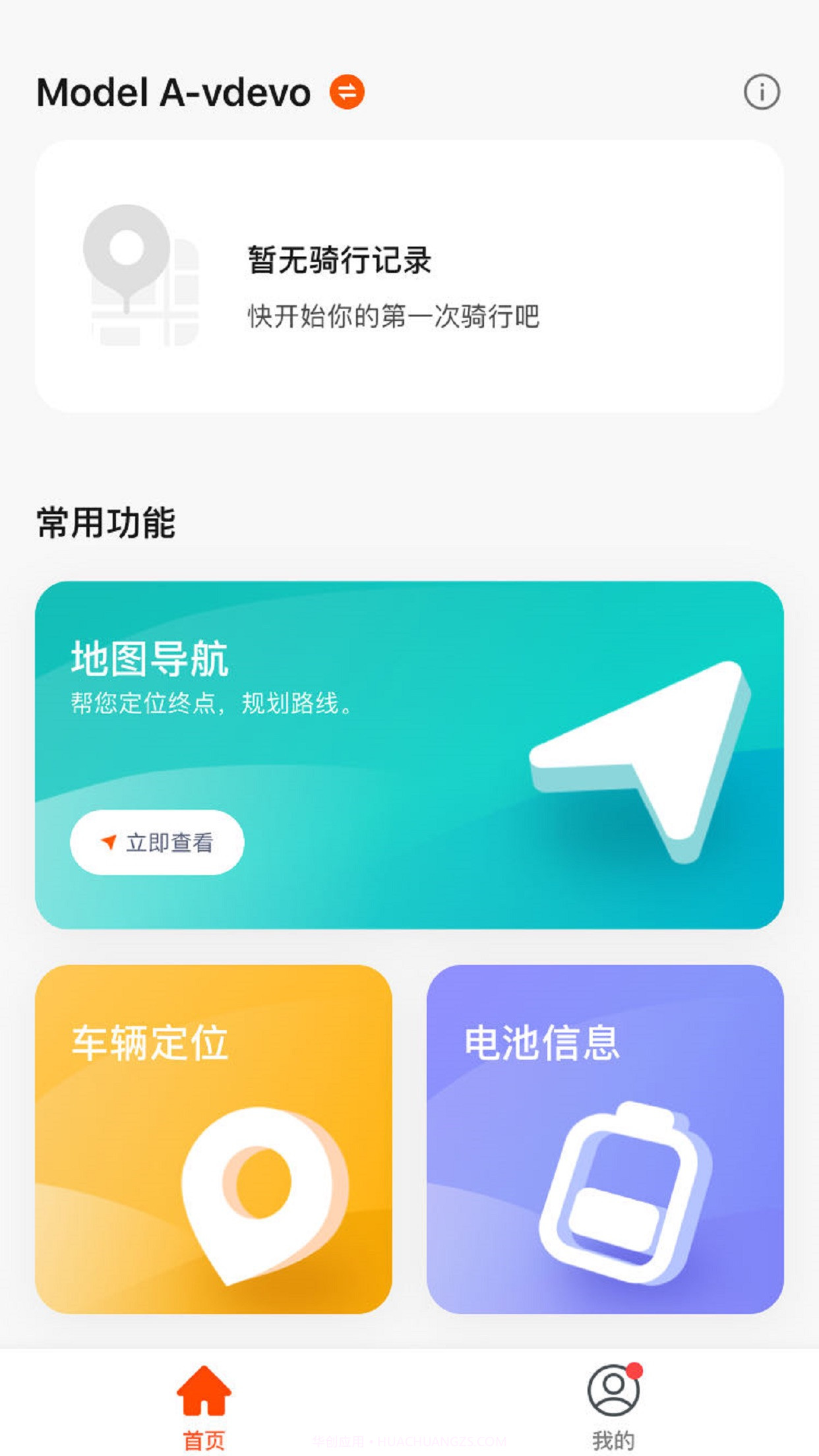Tap the info icon in the top right corner
The width and height of the screenshot is (819, 1456).
[x=763, y=93]
